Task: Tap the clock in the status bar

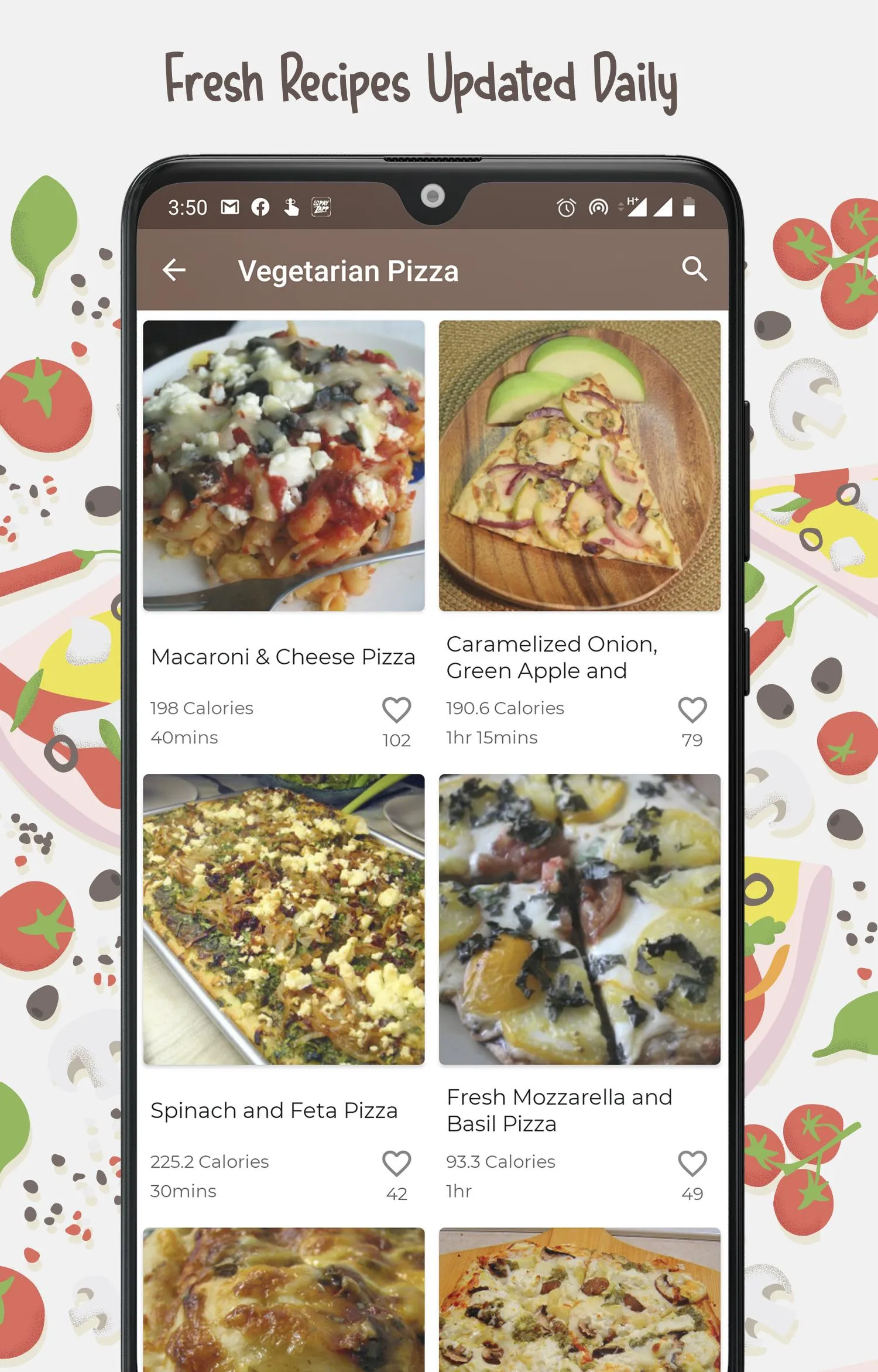Action: pos(188,207)
